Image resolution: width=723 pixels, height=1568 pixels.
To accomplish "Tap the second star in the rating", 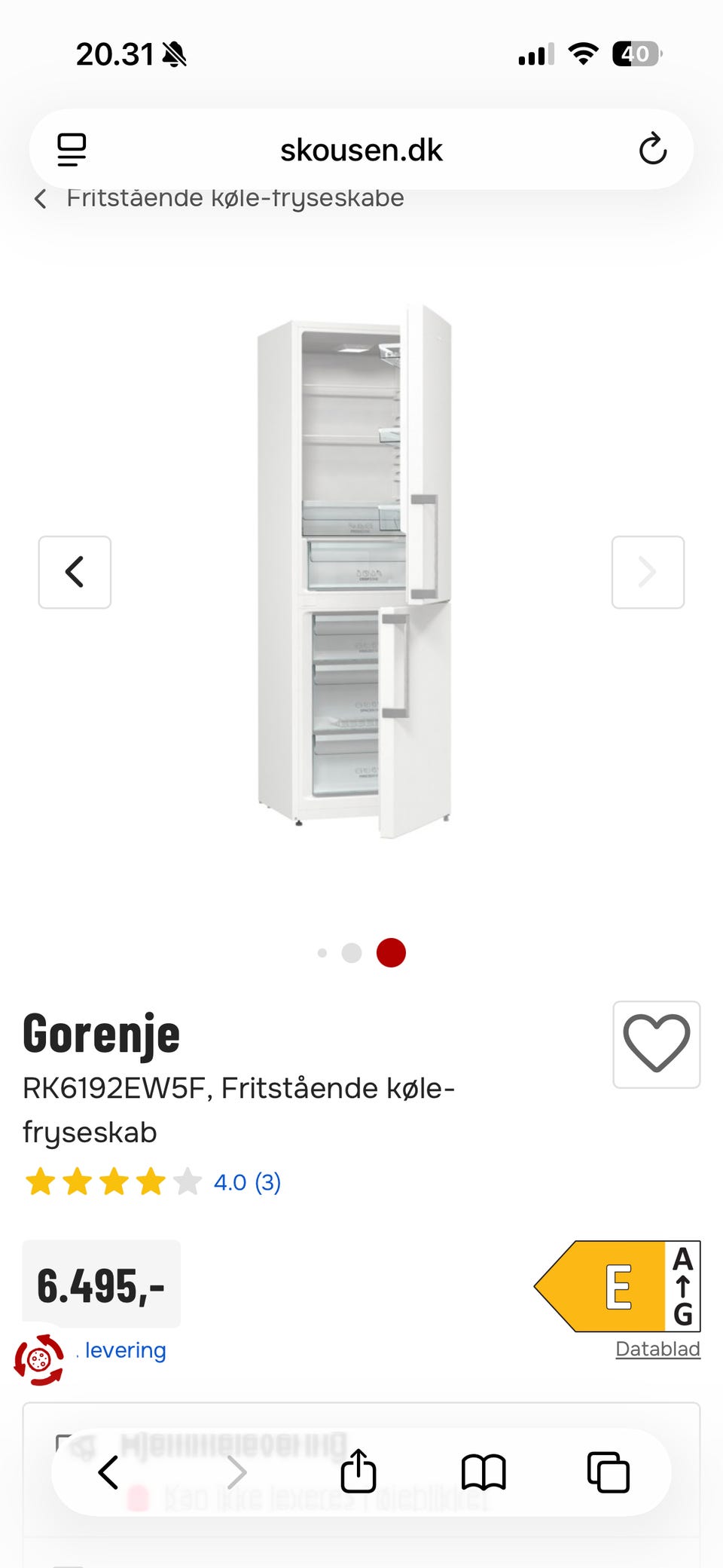I will point(78,1182).
